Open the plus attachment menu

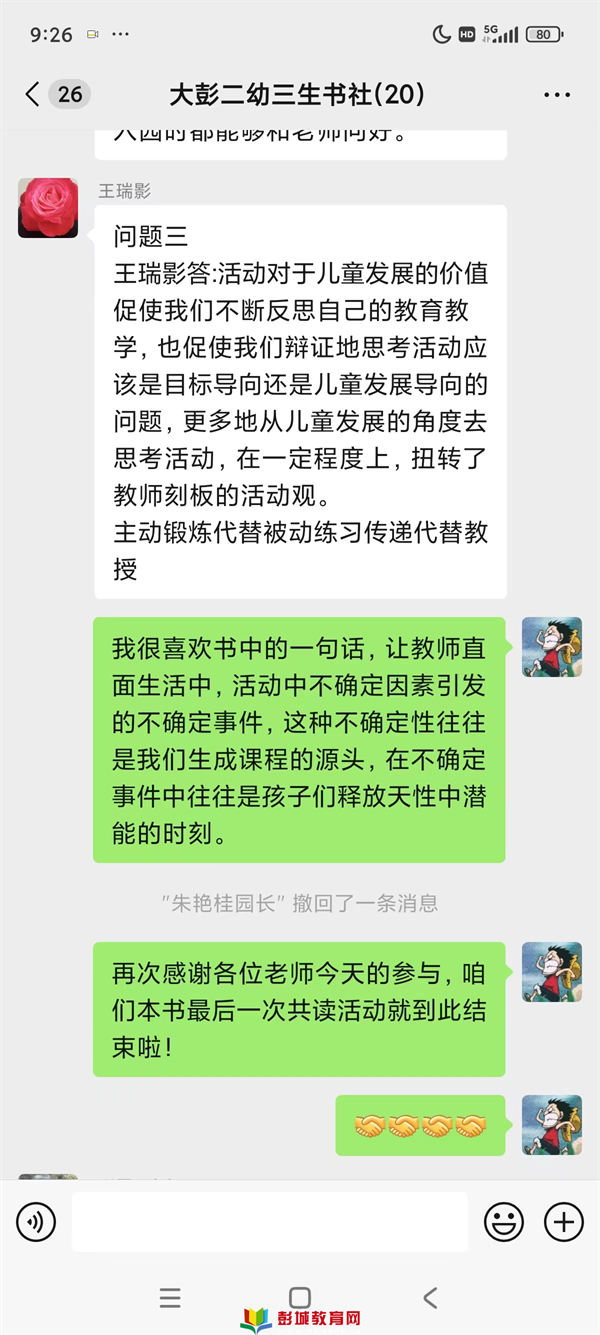click(x=563, y=1221)
